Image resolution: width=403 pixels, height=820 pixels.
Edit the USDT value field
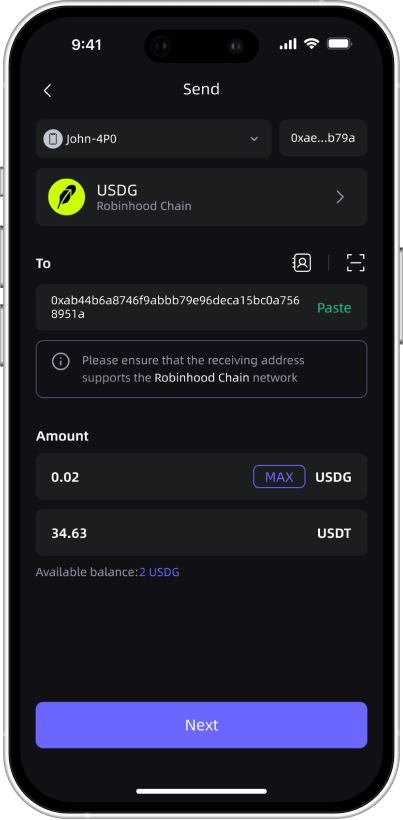pyautogui.click(x=201, y=532)
